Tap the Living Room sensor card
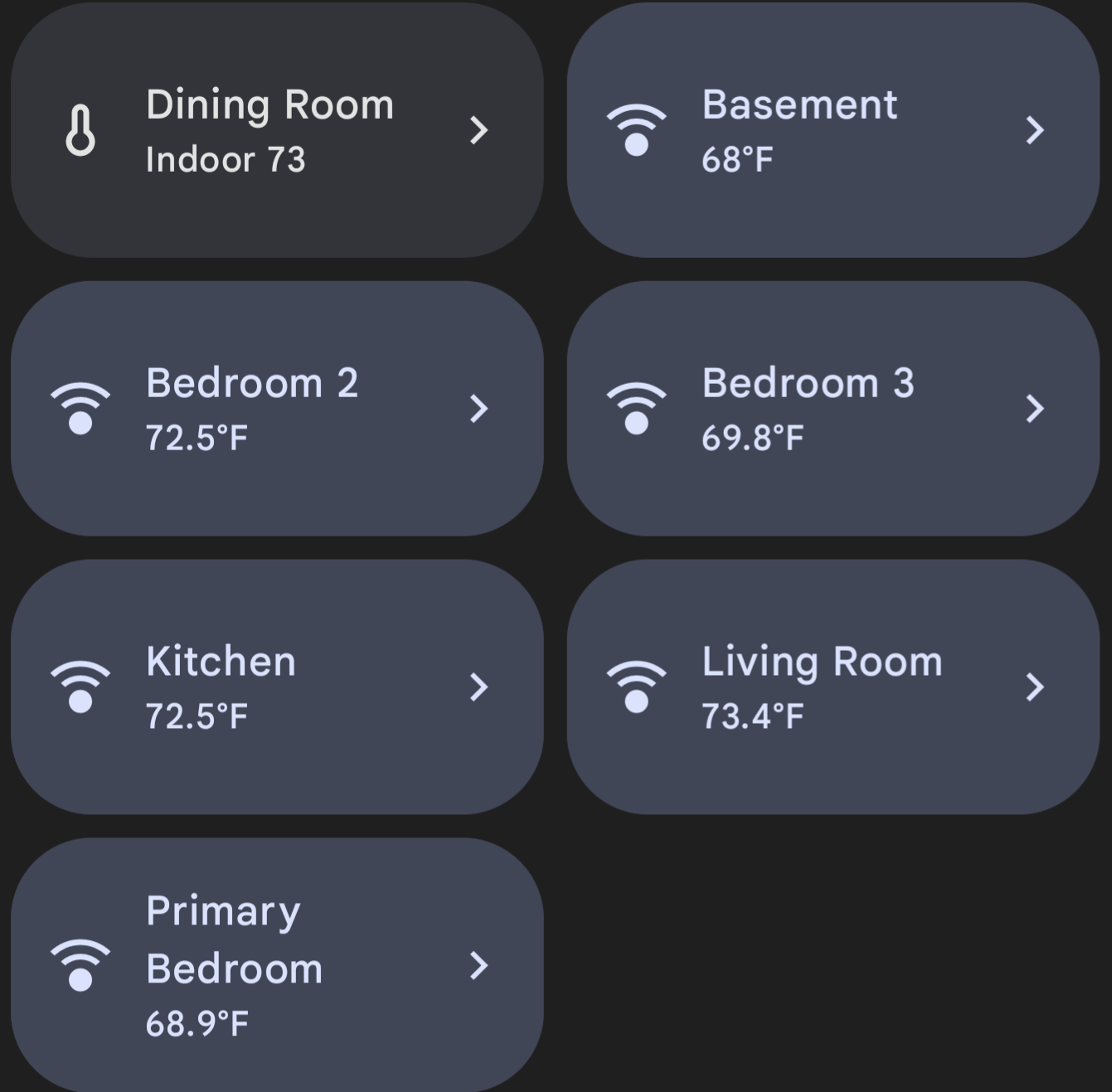Screen dimensions: 1112x1092 pyautogui.click(x=833, y=687)
